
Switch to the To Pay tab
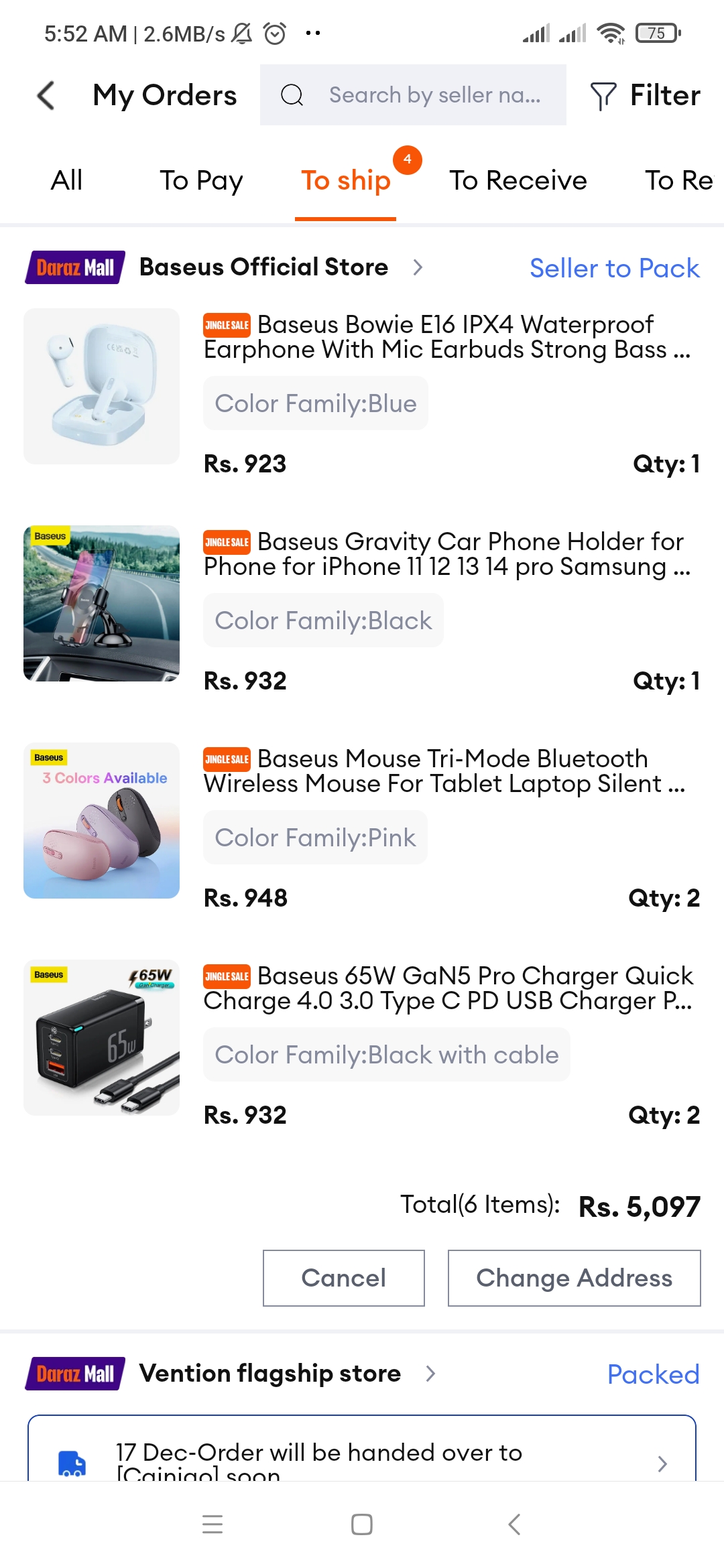tap(201, 180)
